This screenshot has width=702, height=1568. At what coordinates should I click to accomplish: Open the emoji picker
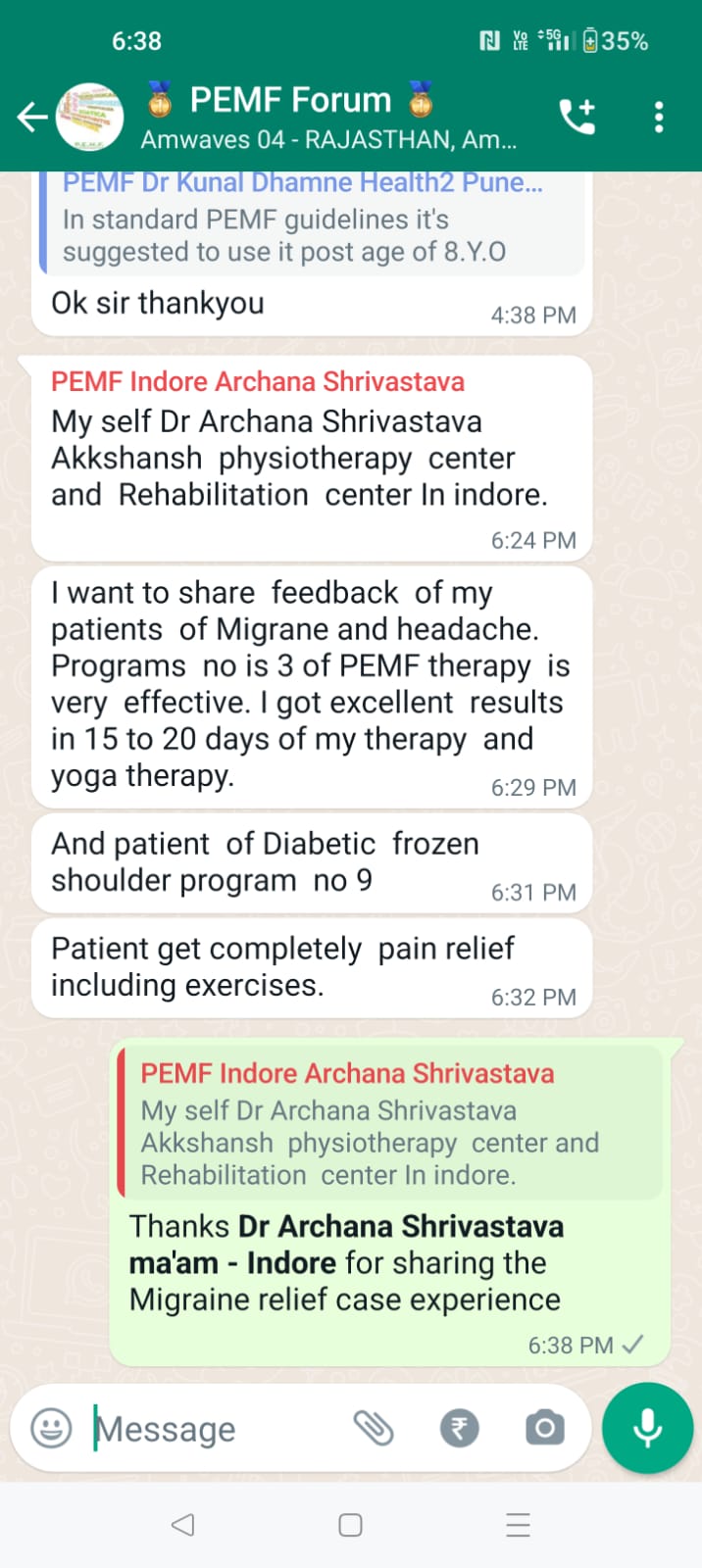click(x=51, y=1428)
